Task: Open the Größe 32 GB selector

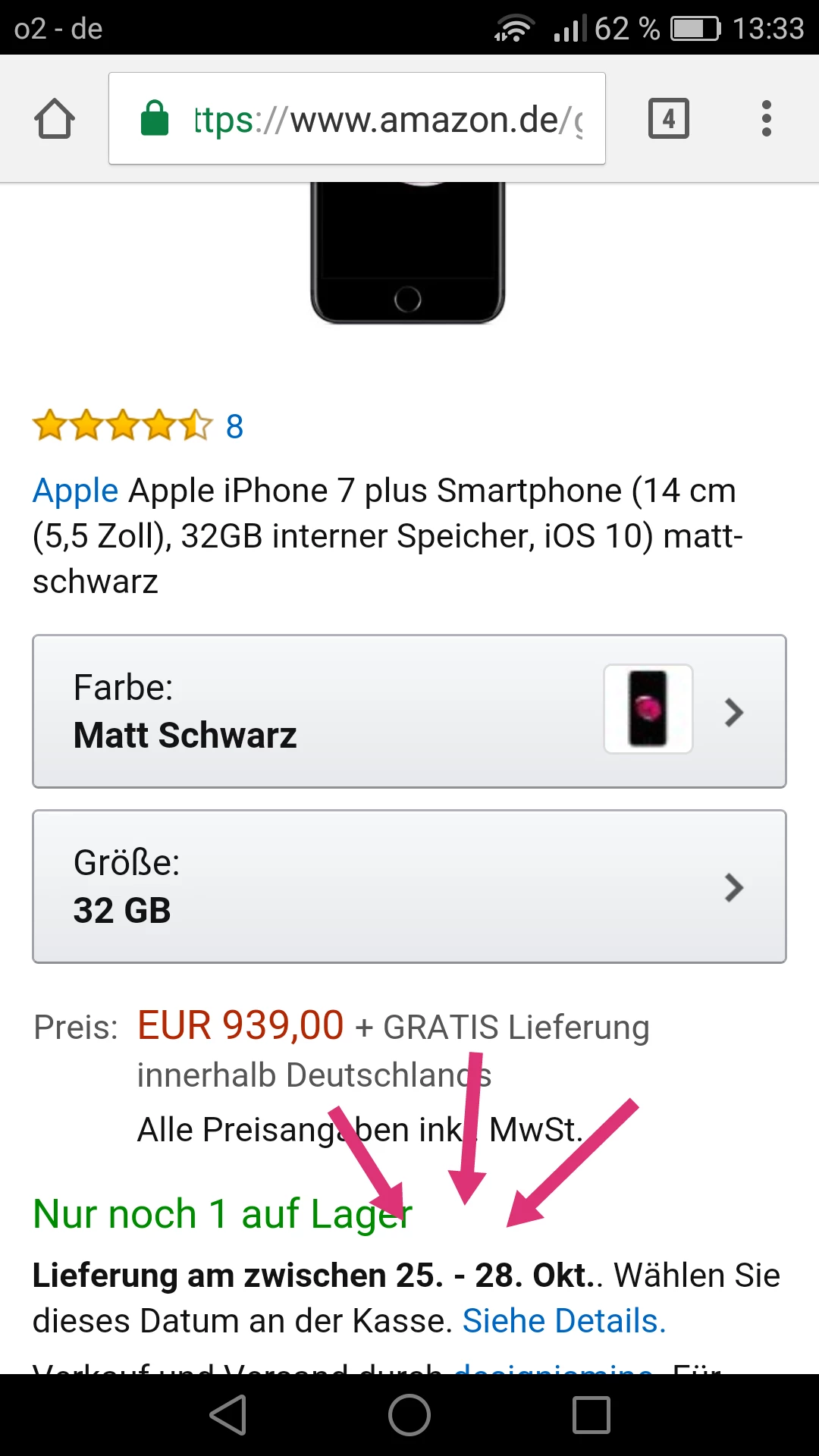Action: tap(409, 886)
